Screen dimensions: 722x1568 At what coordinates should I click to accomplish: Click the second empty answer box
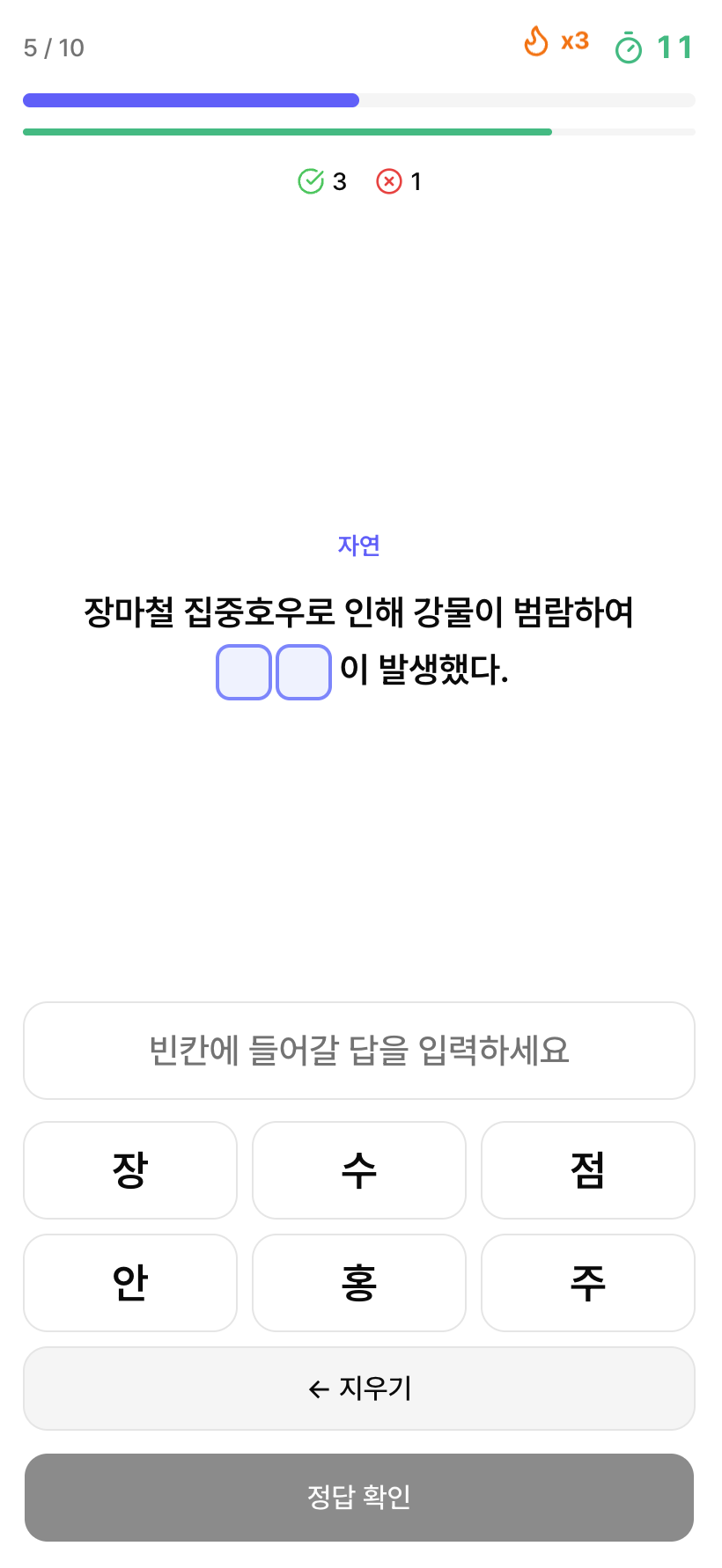point(304,672)
